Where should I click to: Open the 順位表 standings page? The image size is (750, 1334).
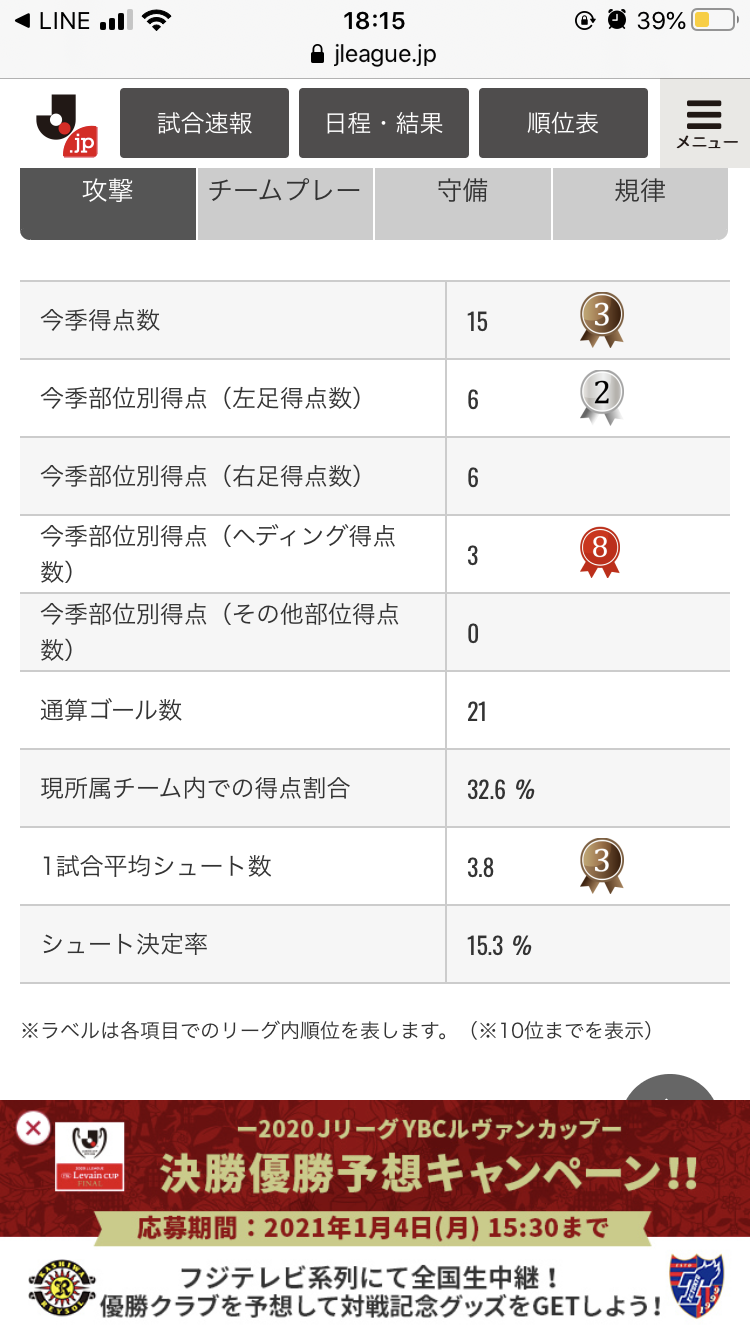(x=563, y=123)
